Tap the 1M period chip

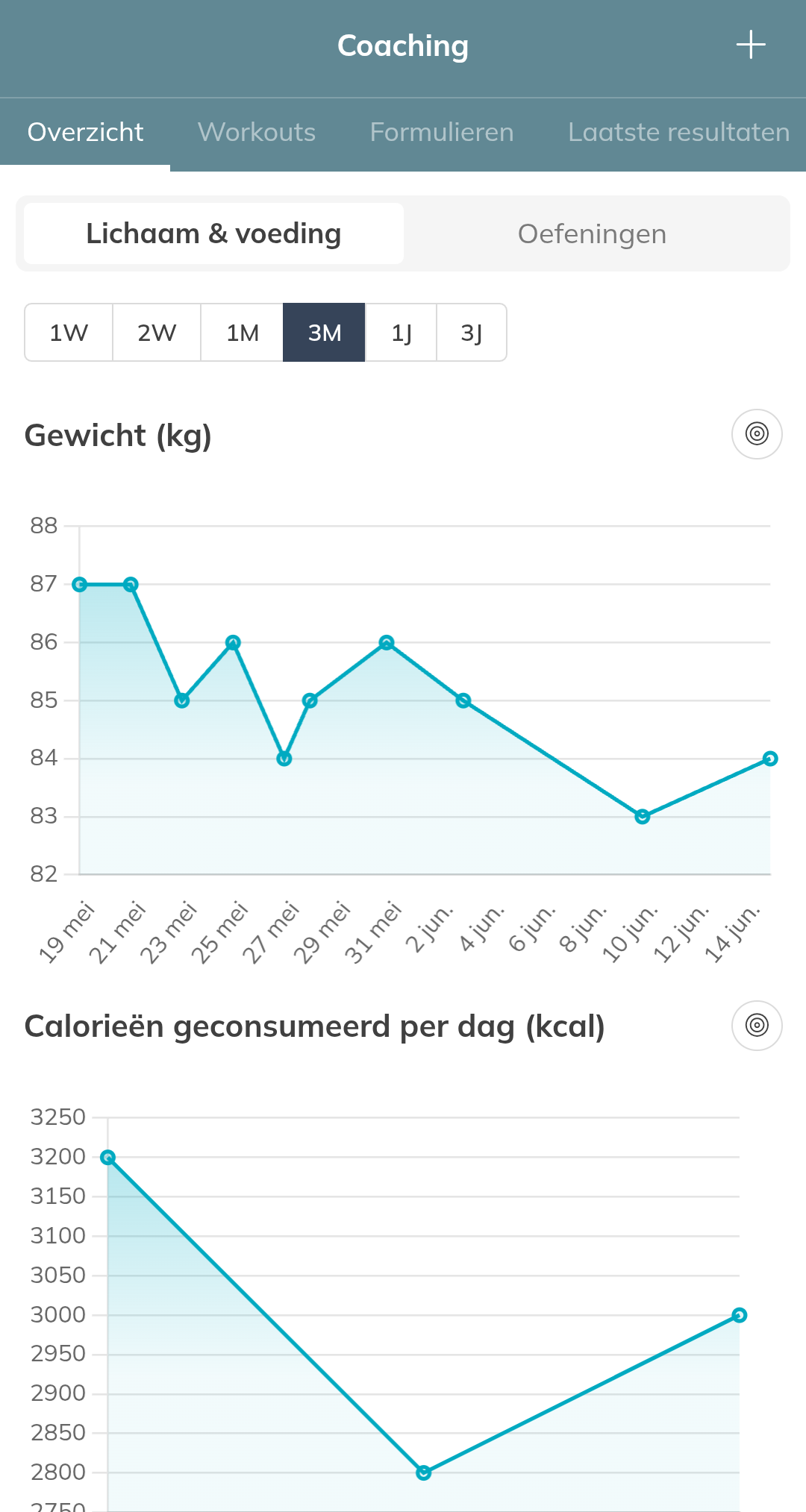242,333
